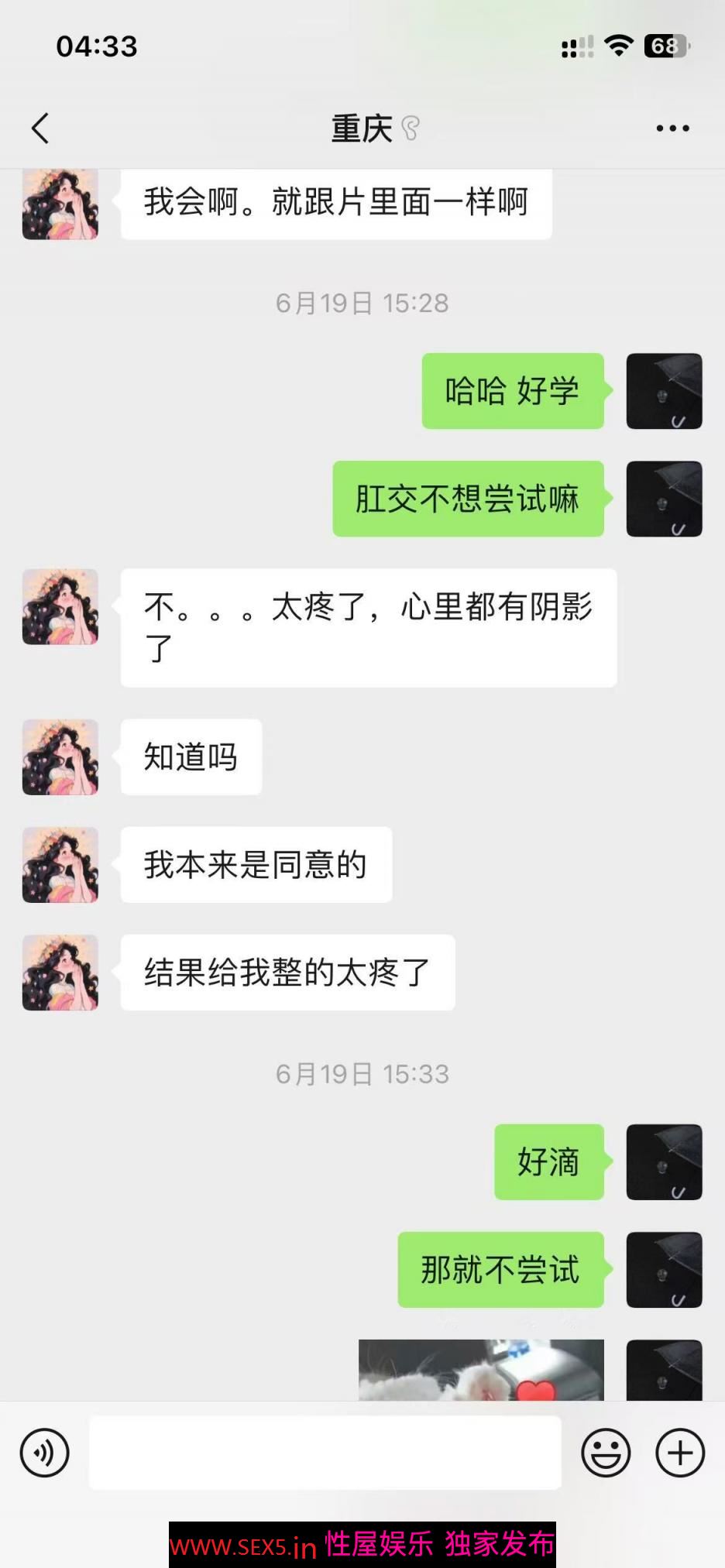The height and width of the screenshot is (1568, 725).
Task: View the sent picture at the chat bottom
Action: [481, 1371]
